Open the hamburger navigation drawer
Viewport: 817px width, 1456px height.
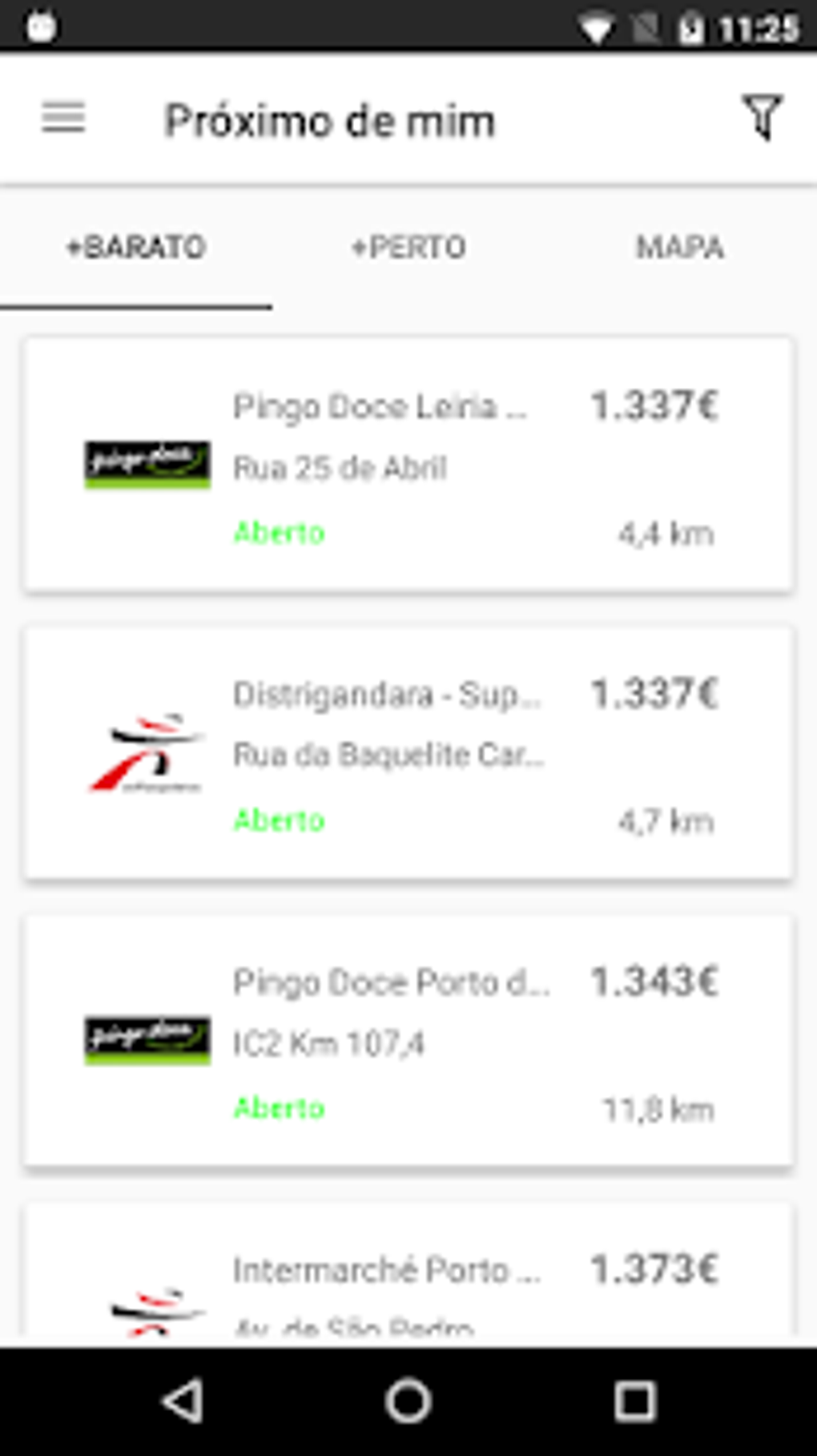(63, 118)
